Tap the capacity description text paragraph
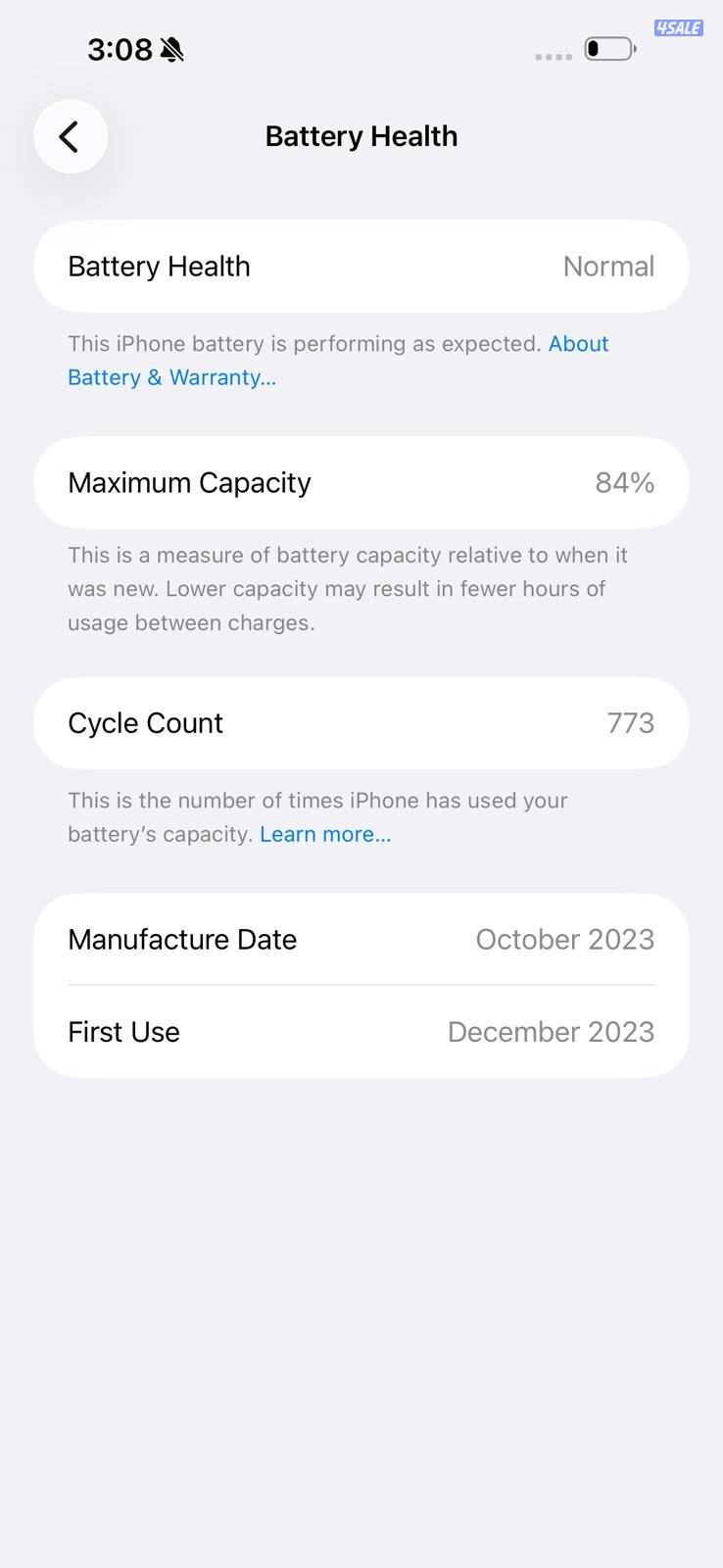 point(361,588)
